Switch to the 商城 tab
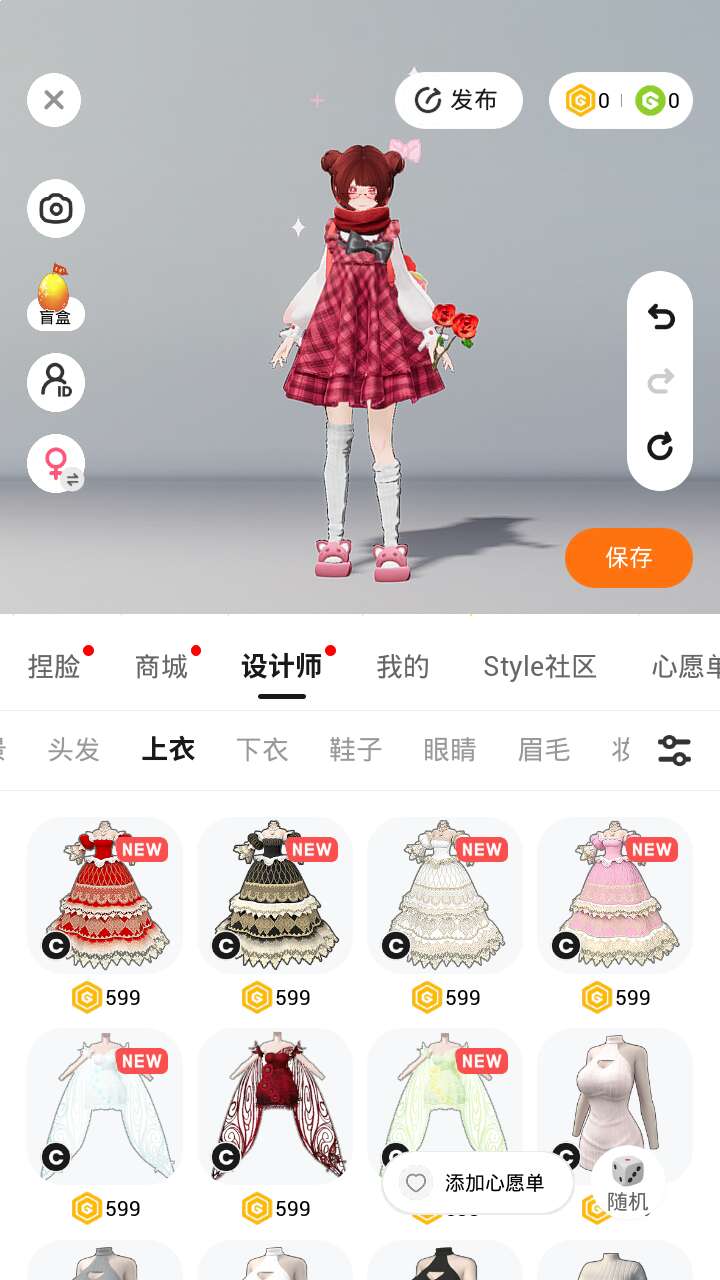 pos(161,667)
